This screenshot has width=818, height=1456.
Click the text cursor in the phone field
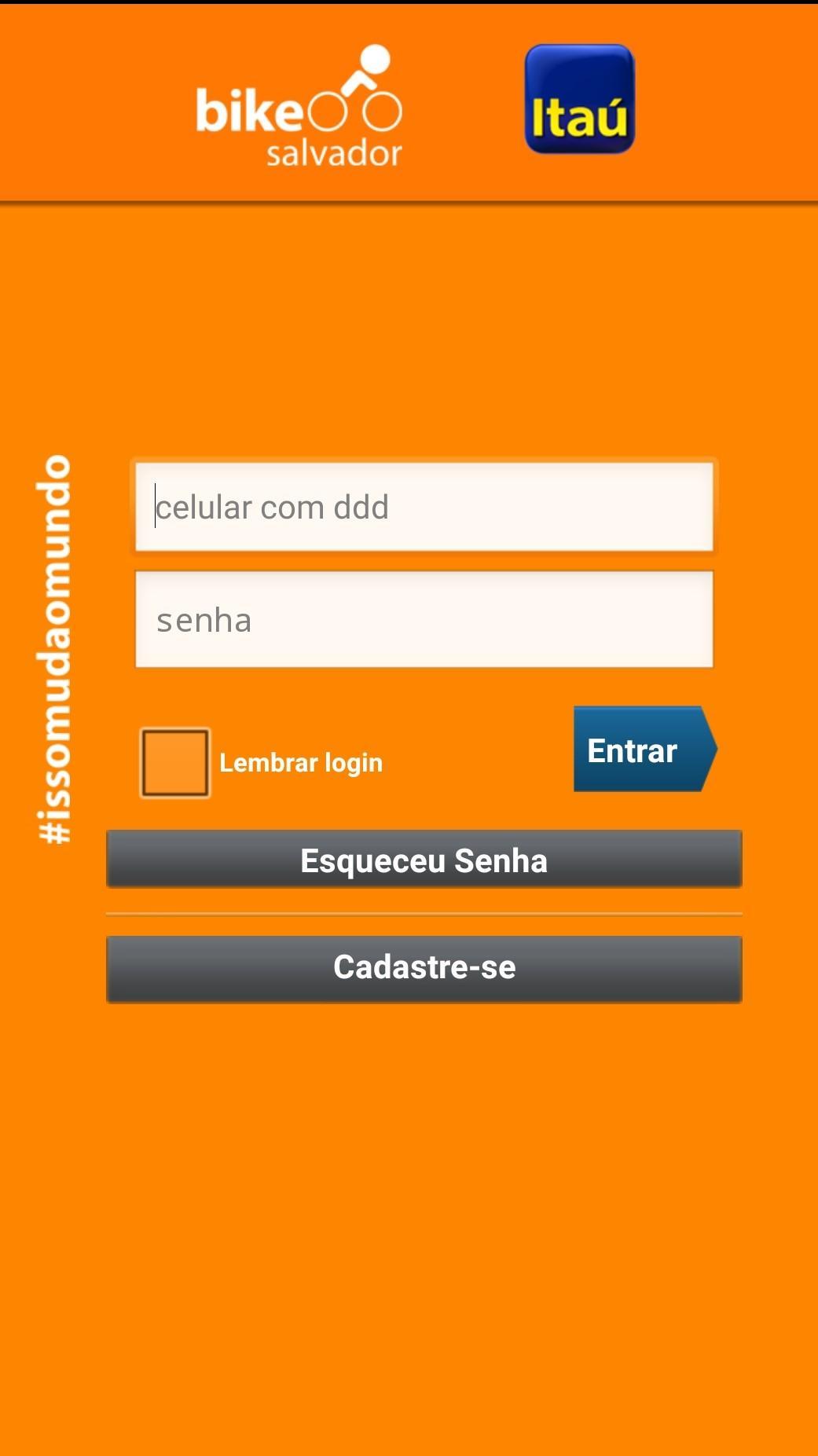pyautogui.click(x=156, y=505)
